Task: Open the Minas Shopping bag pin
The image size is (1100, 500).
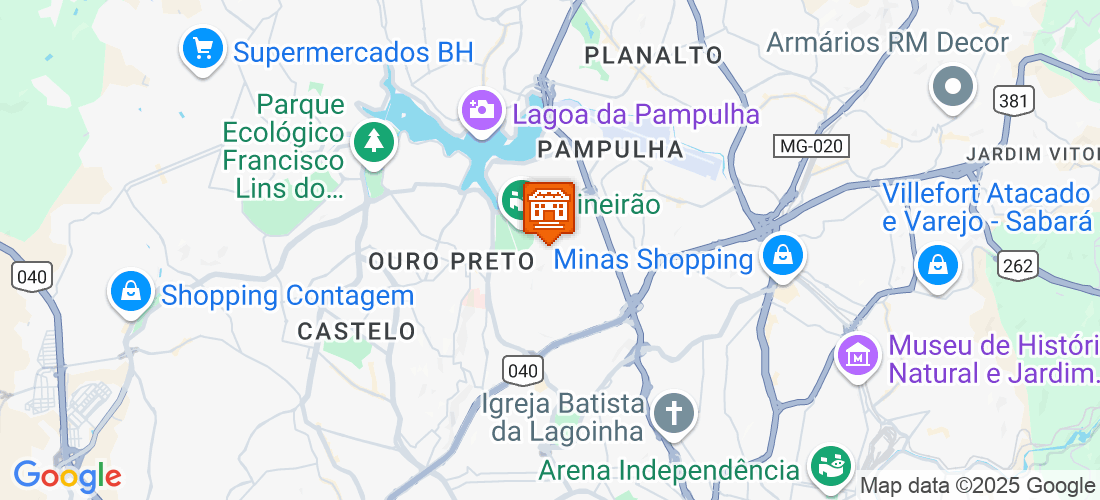Action: coord(782,255)
